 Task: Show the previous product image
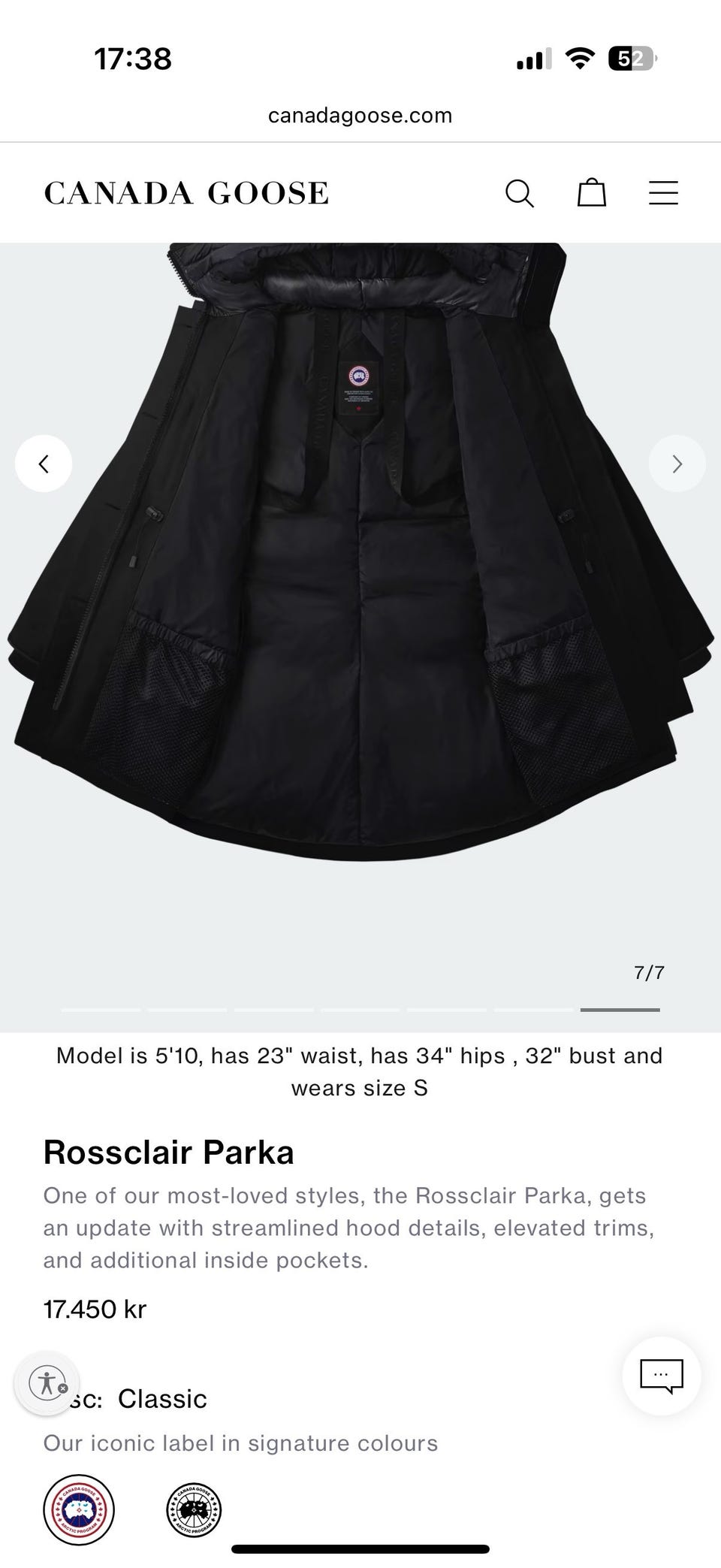point(44,464)
